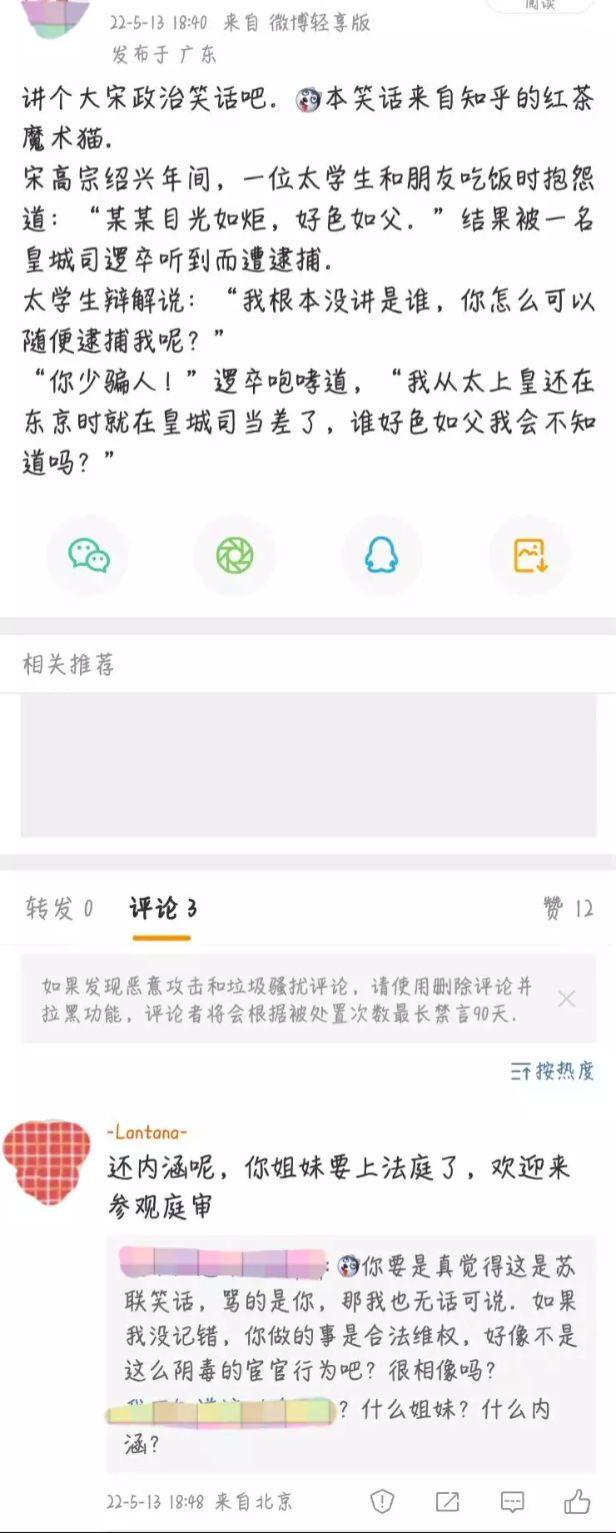
Task: Save the post as an image
Action: point(529,555)
